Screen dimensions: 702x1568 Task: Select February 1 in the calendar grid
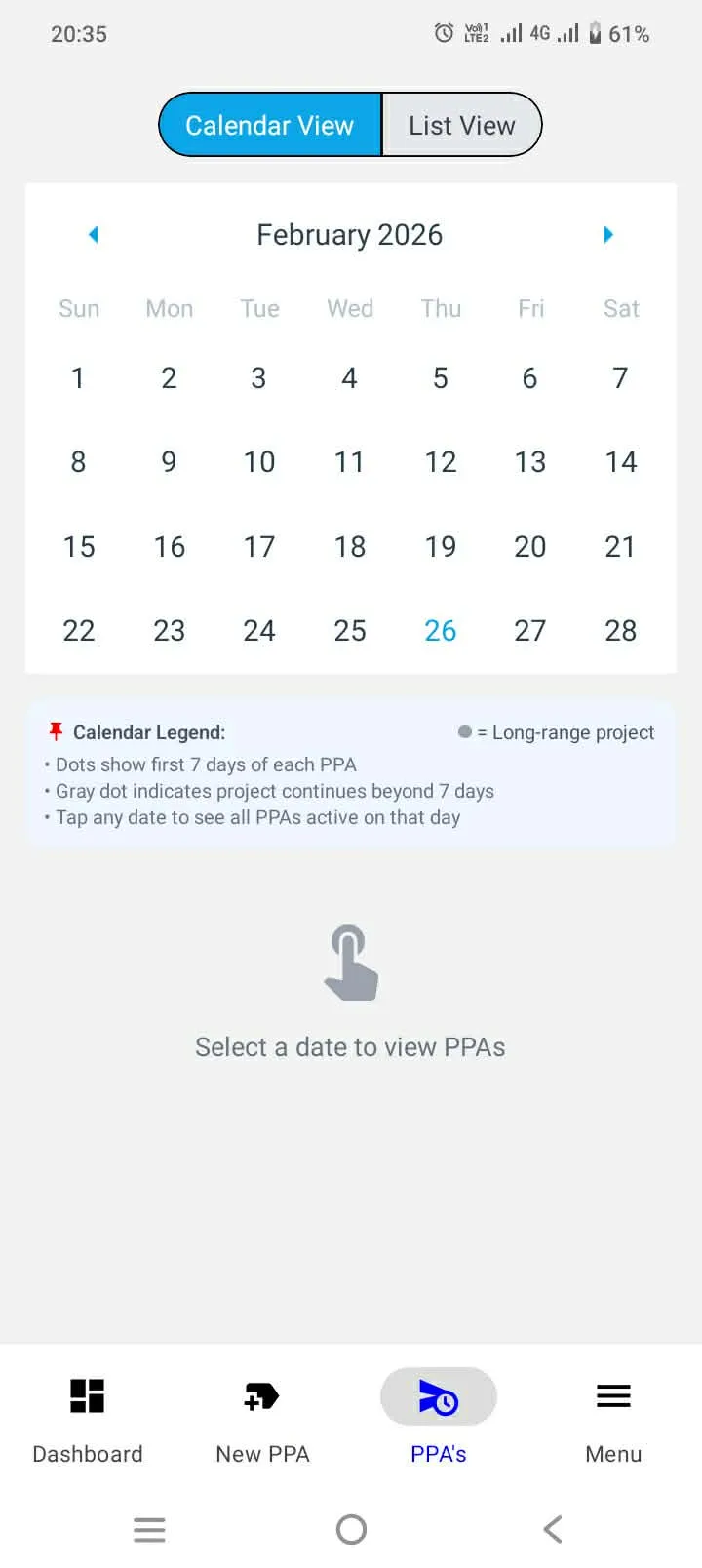point(78,377)
